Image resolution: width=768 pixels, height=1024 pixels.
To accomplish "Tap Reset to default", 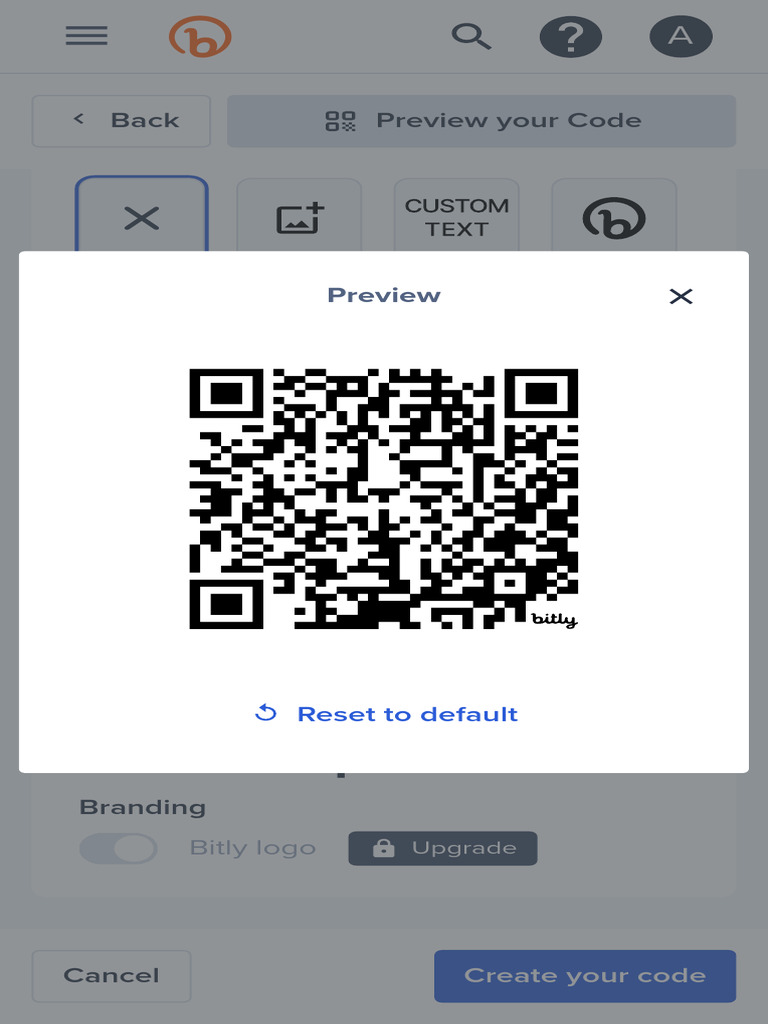I will (x=386, y=714).
